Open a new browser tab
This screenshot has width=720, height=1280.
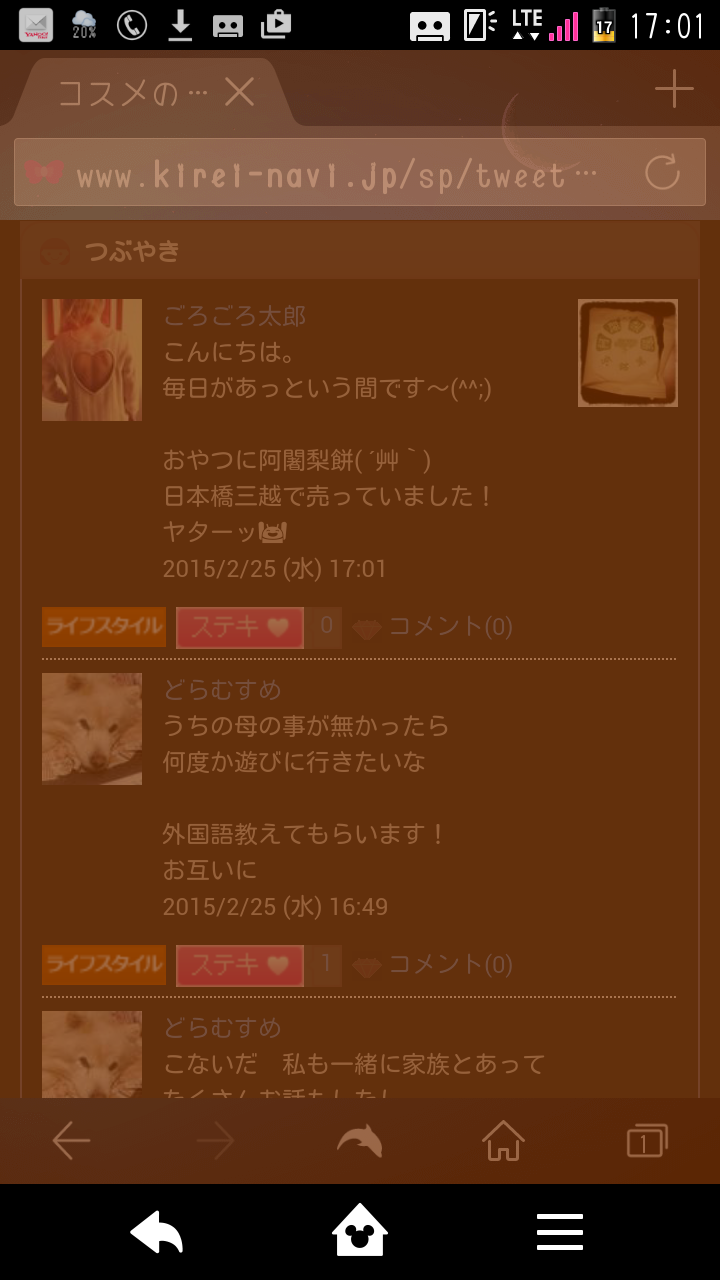(674, 90)
